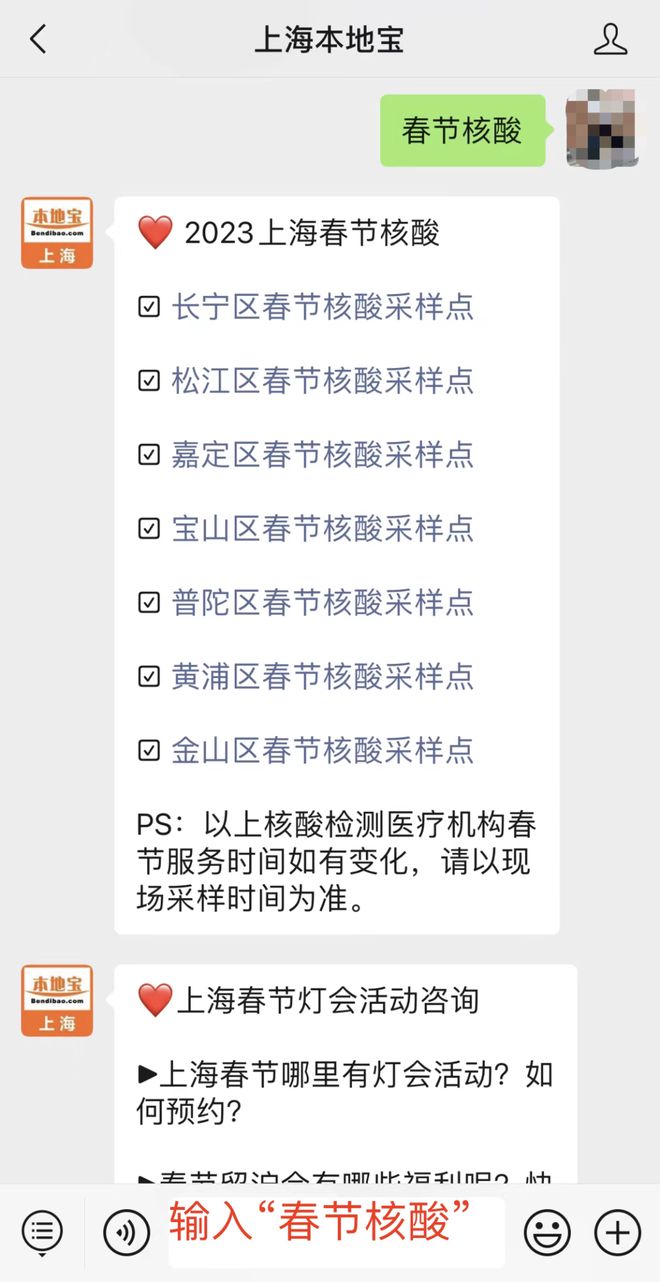Open 松江区春节核酸采样点 link

tap(322, 381)
